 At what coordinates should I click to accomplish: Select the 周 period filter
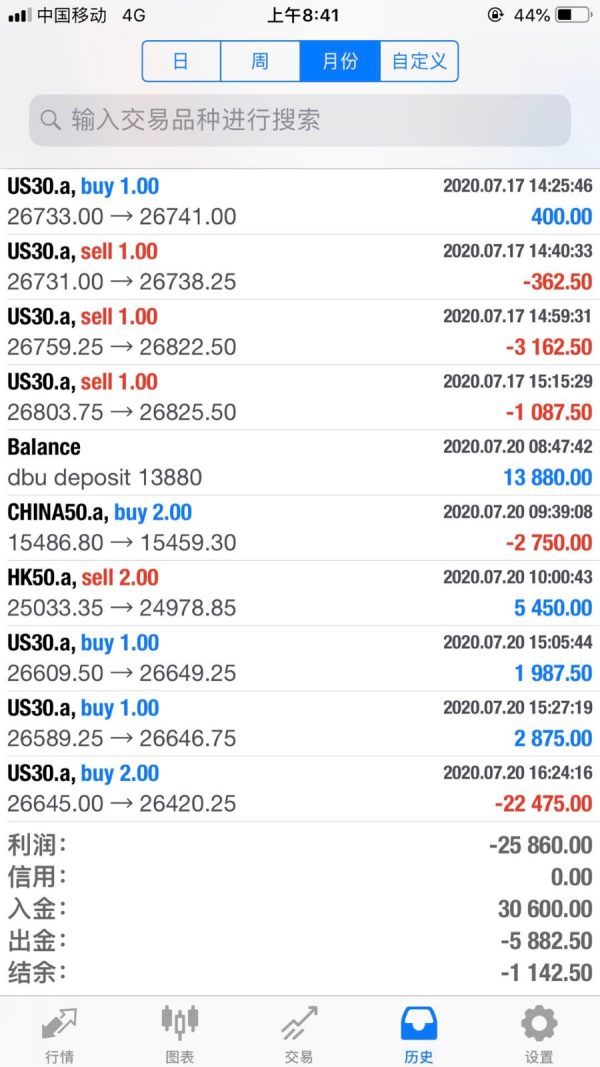pos(260,62)
